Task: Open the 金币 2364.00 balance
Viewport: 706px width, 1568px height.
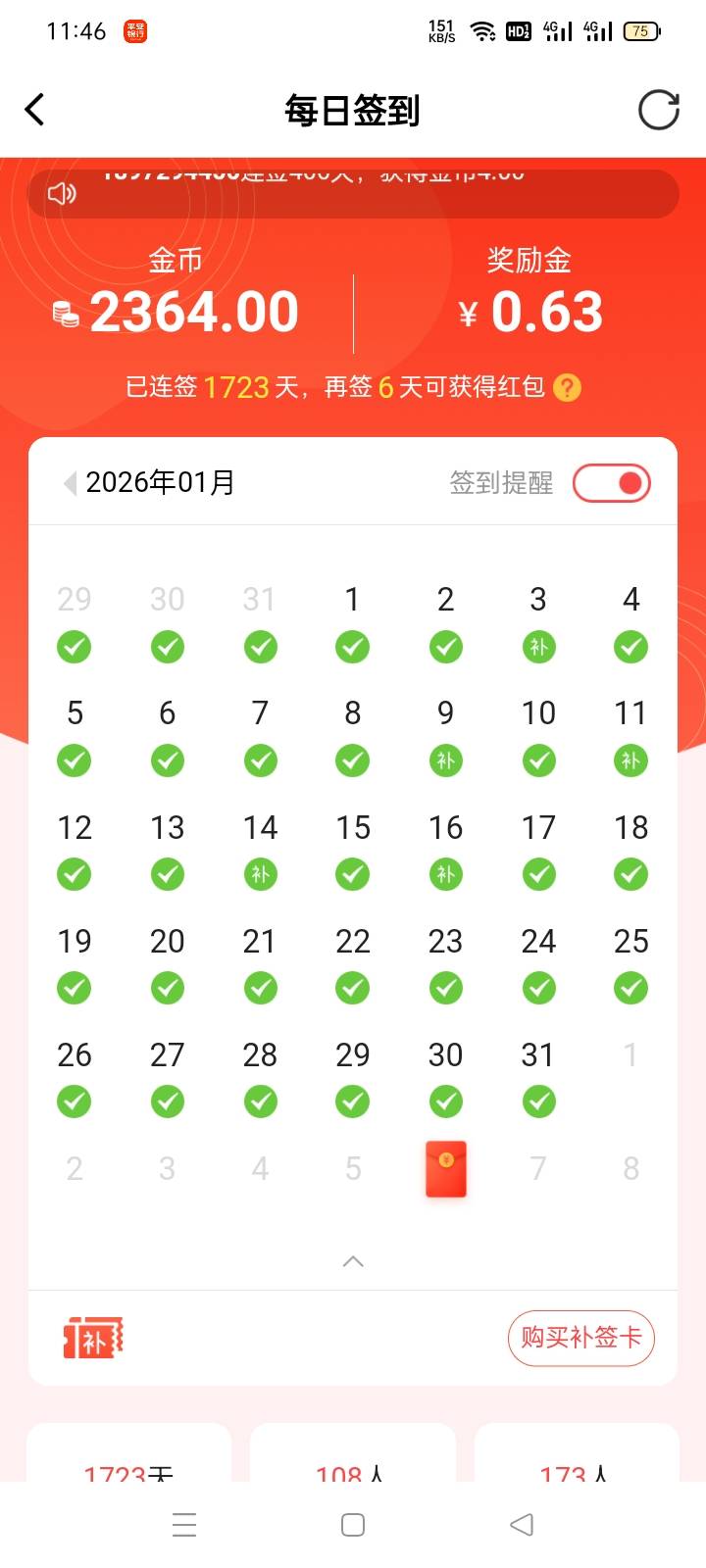Action: click(x=176, y=312)
